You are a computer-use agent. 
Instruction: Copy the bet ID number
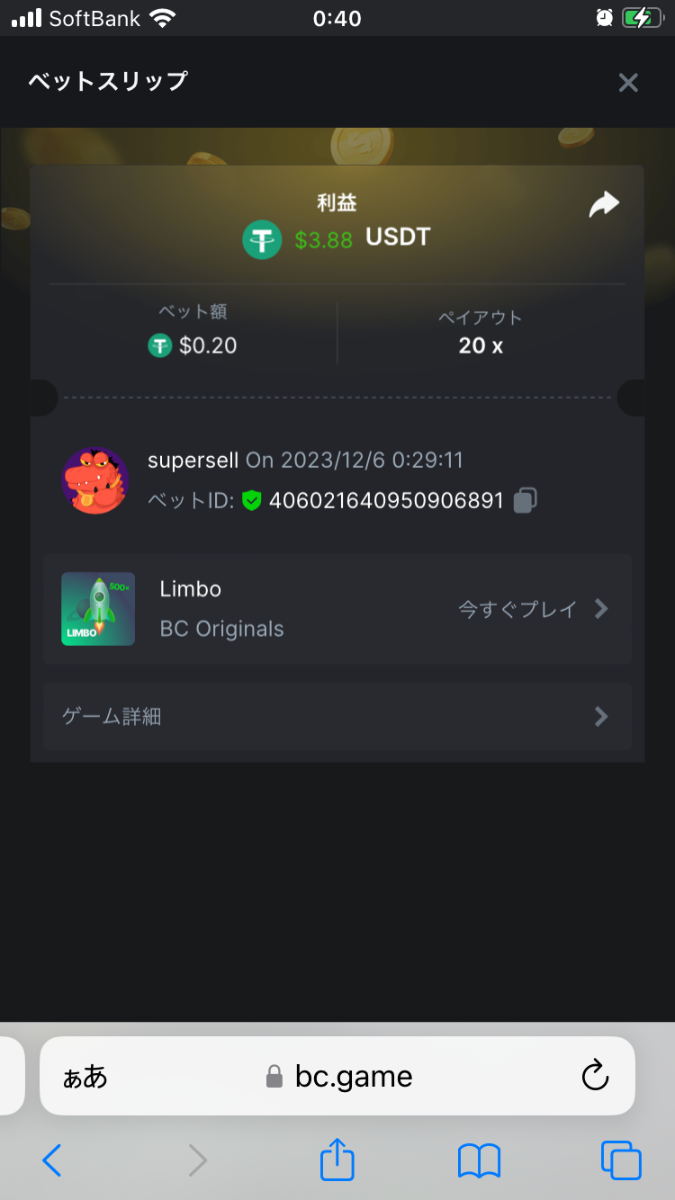point(525,501)
